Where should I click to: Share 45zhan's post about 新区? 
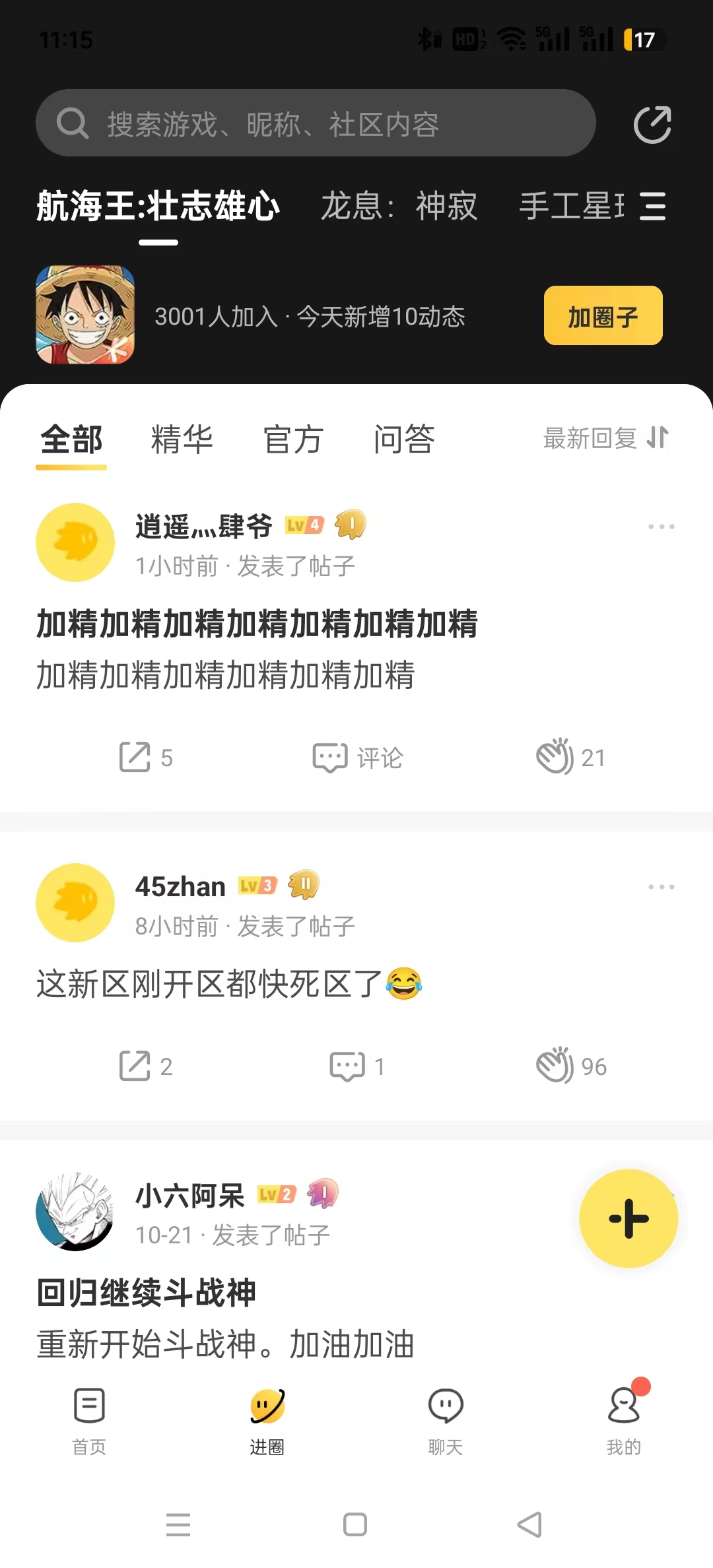(146, 1066)
